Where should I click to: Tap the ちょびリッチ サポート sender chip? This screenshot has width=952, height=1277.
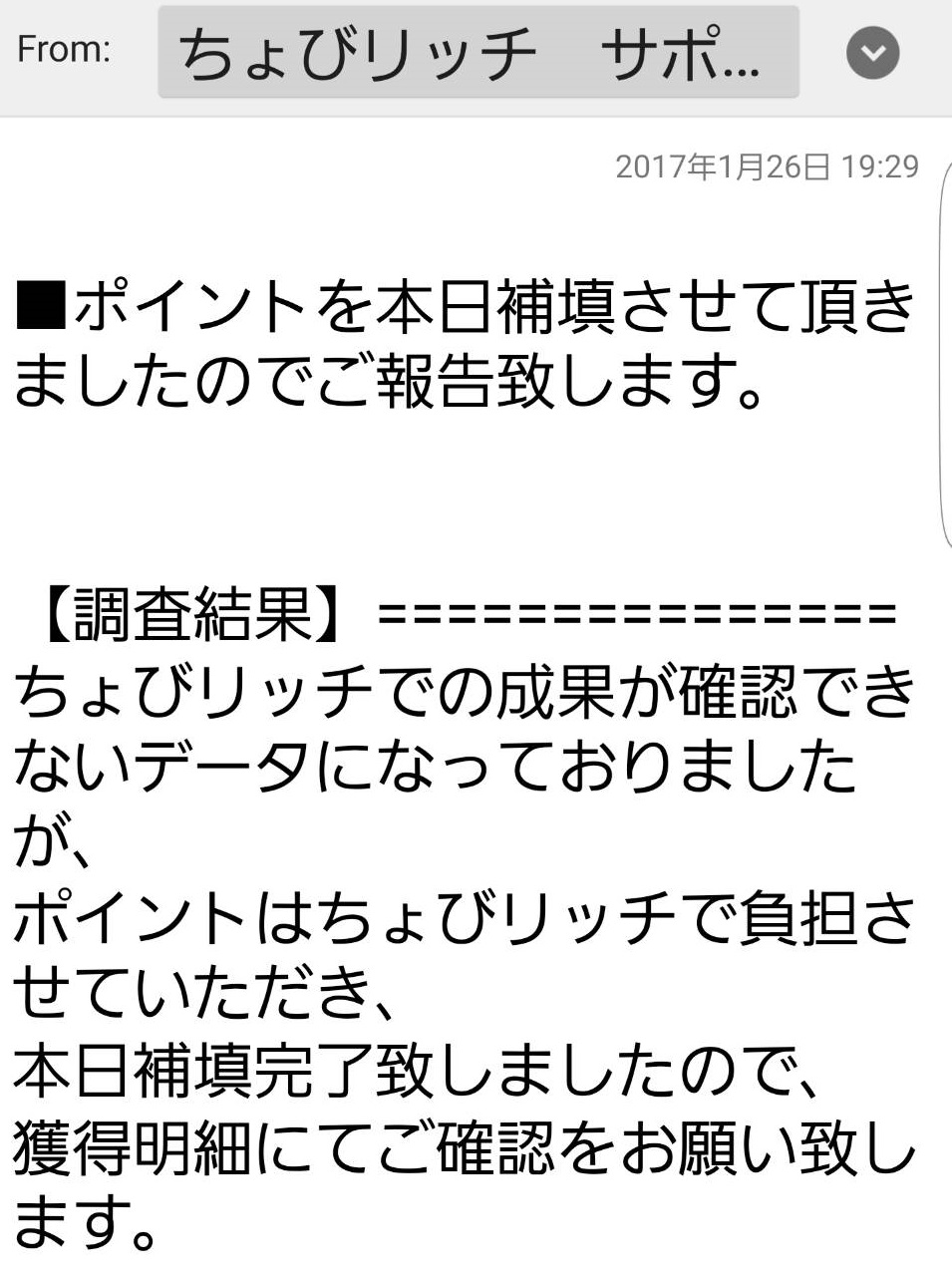[477, 52]
